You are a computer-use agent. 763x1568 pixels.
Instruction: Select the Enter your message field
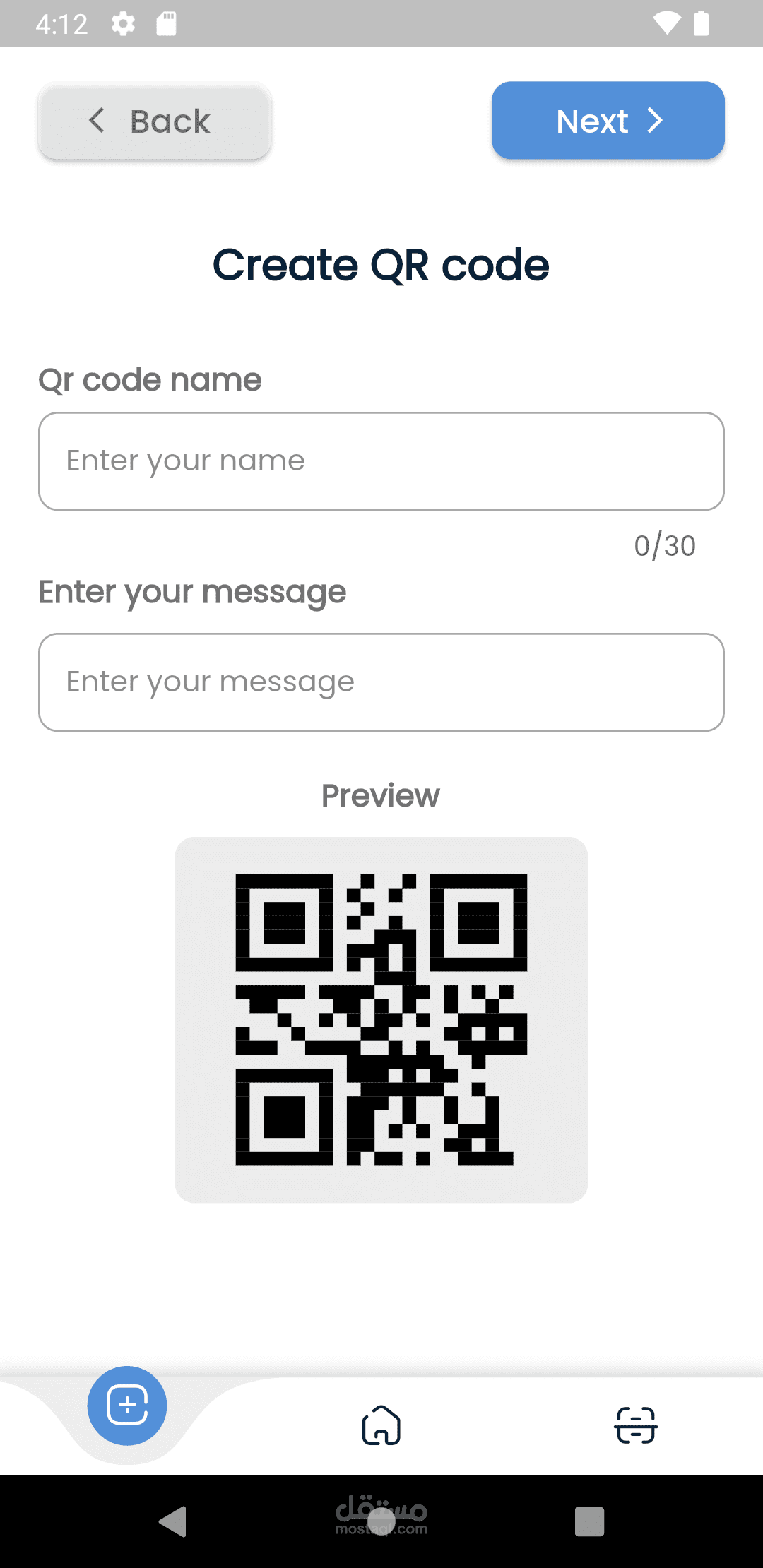tap(381, 682)
